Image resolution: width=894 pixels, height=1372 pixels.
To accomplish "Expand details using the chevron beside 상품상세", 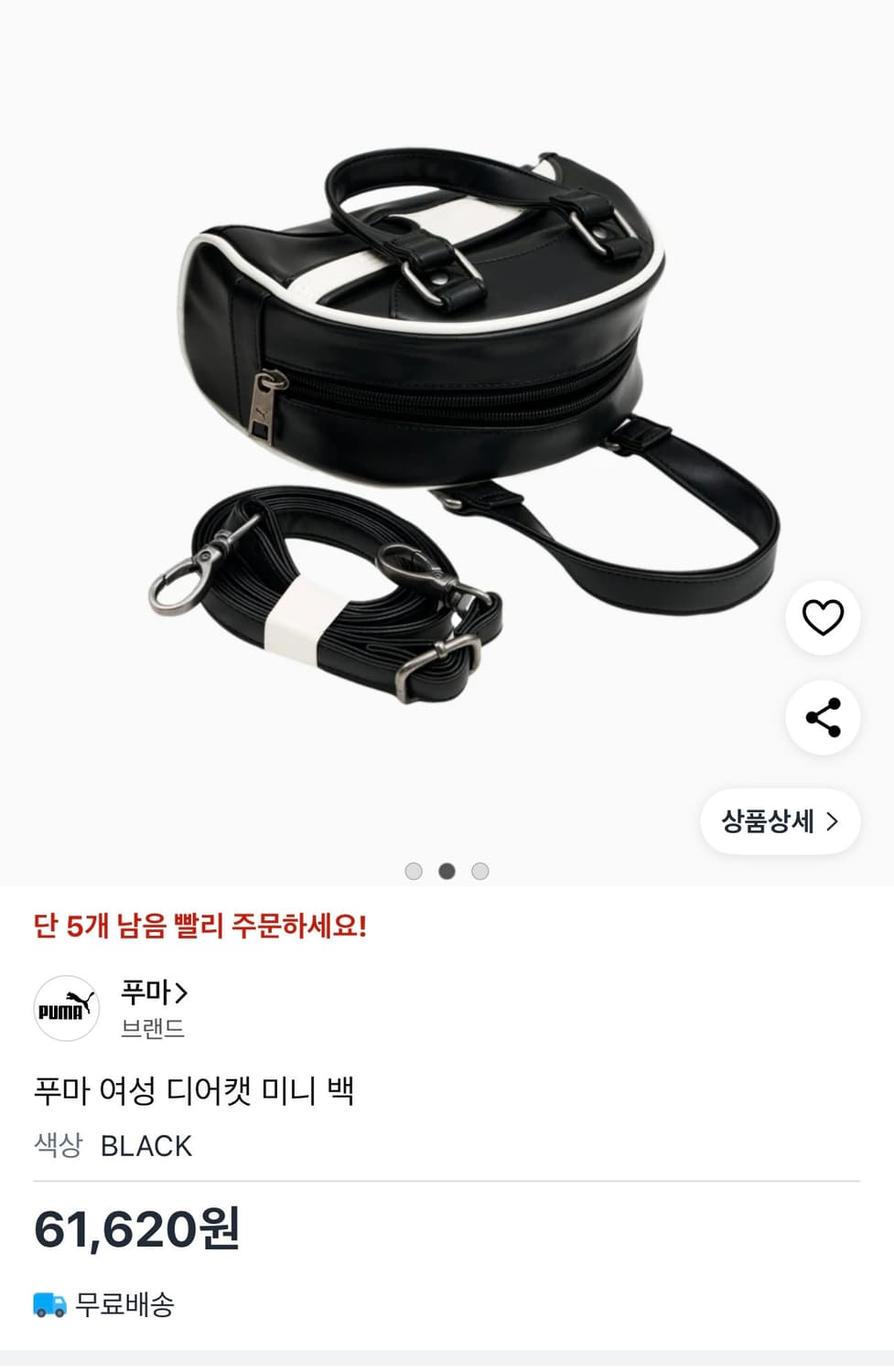I will (x=834, y=822).
